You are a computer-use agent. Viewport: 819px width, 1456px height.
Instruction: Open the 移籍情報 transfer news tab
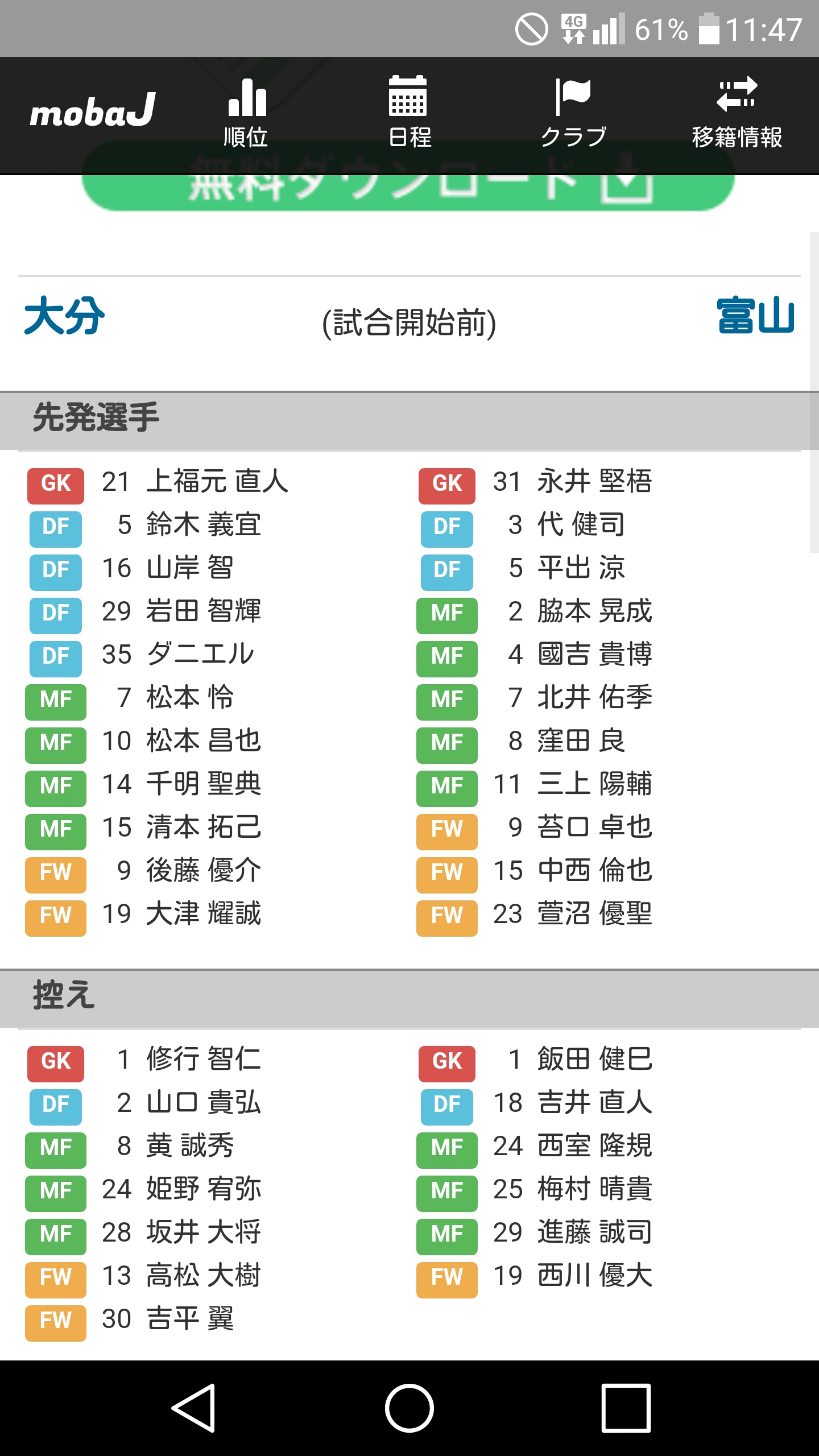coord(737,114)
